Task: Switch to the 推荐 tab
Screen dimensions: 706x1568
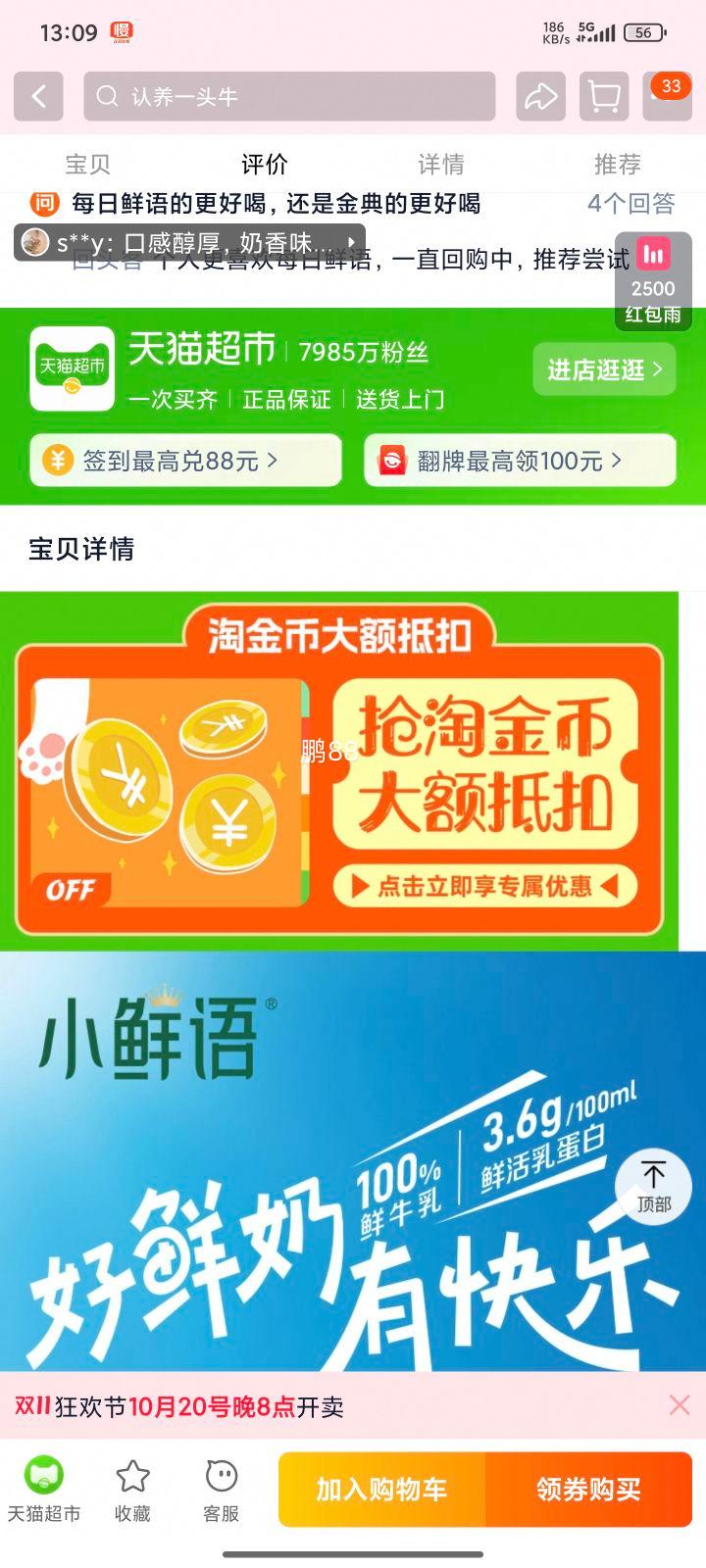Action: (617, 164)
